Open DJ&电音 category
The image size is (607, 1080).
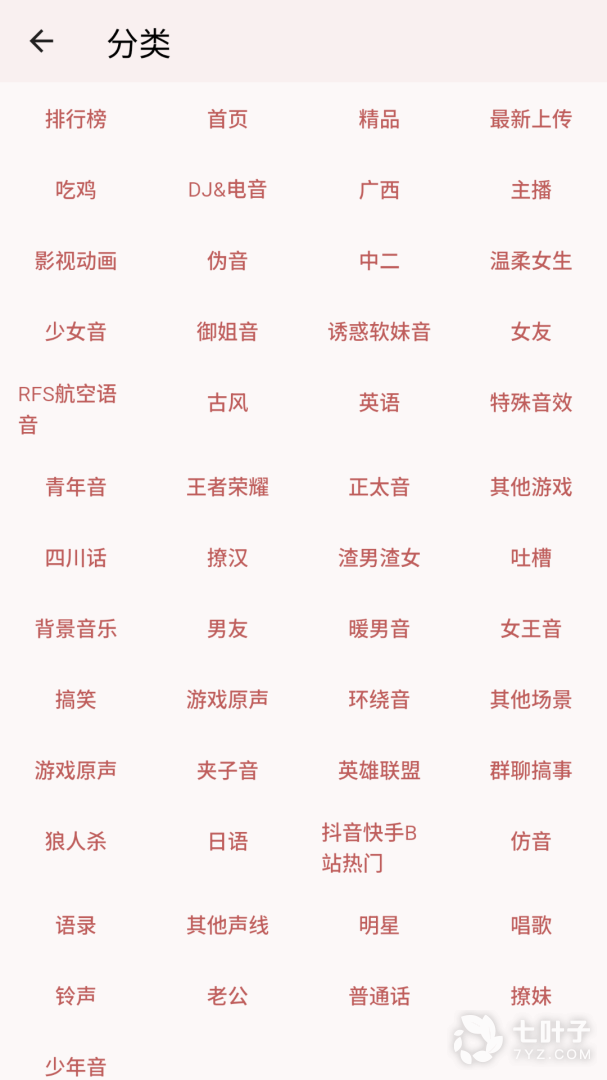tap(227, 190)
